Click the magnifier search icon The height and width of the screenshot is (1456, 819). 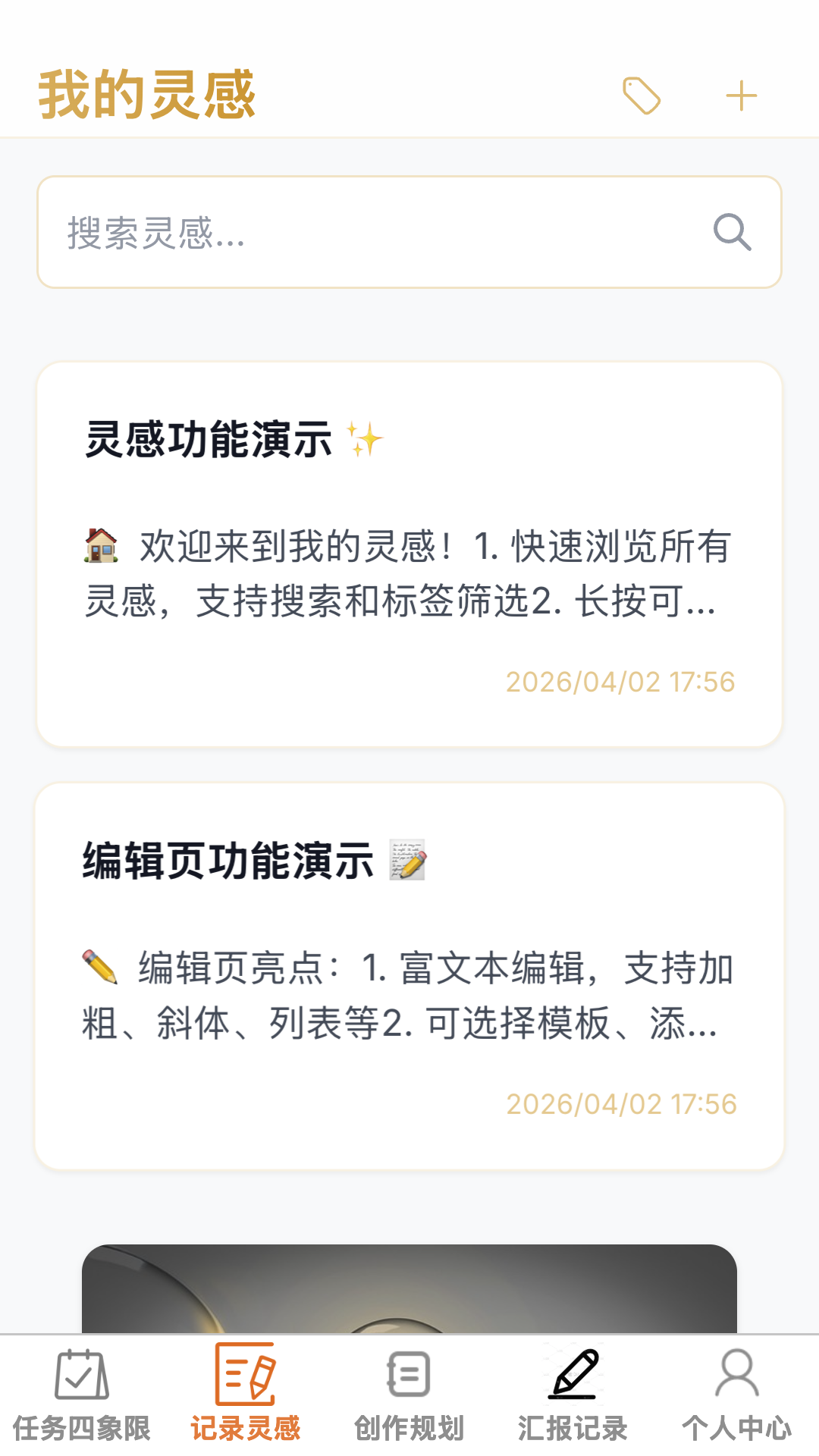point(730,231)
